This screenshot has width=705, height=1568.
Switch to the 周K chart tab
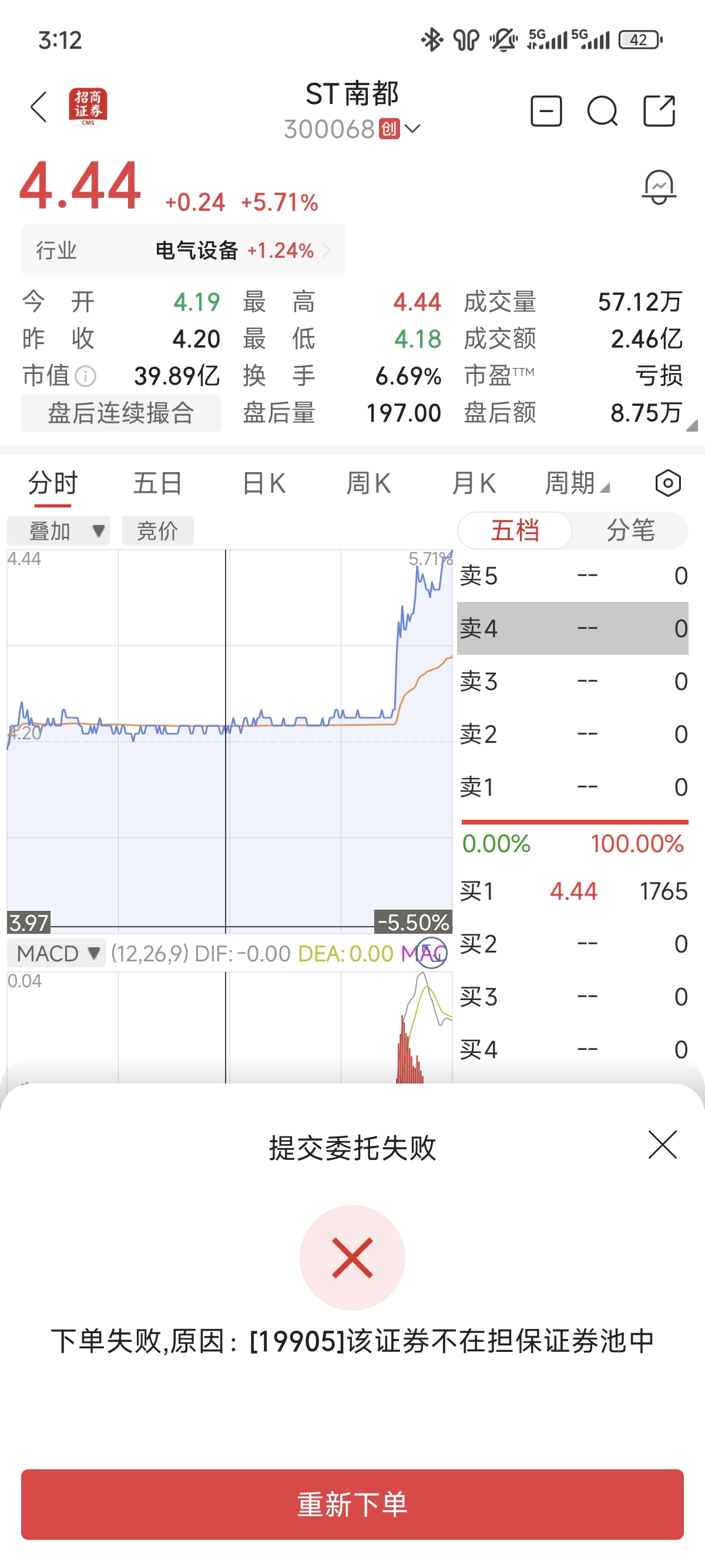tap(368, 483)
